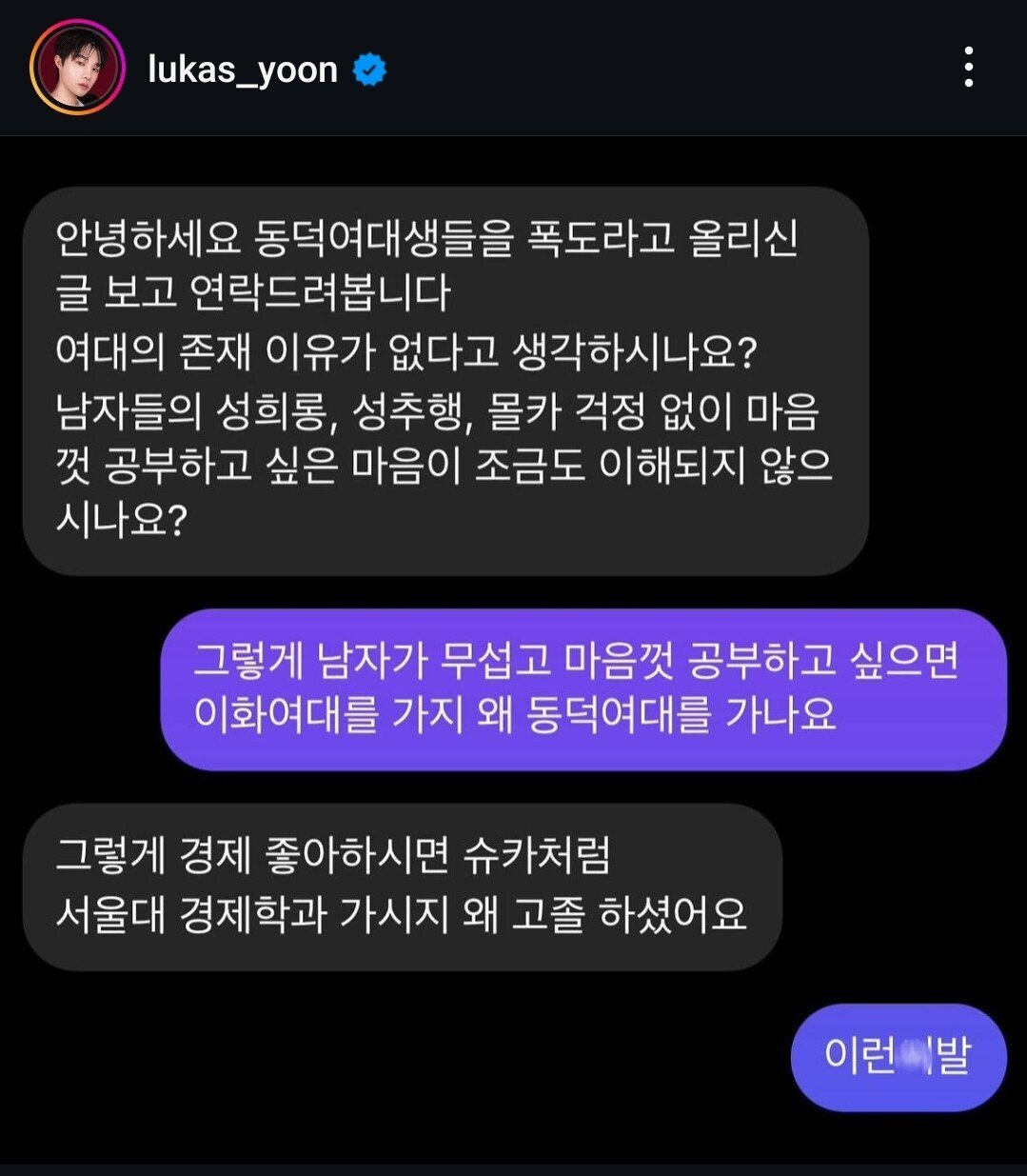Tap the bottom dot of the vertical menu
Screen dimensions: 1027x1176
(x=970, y=83)
